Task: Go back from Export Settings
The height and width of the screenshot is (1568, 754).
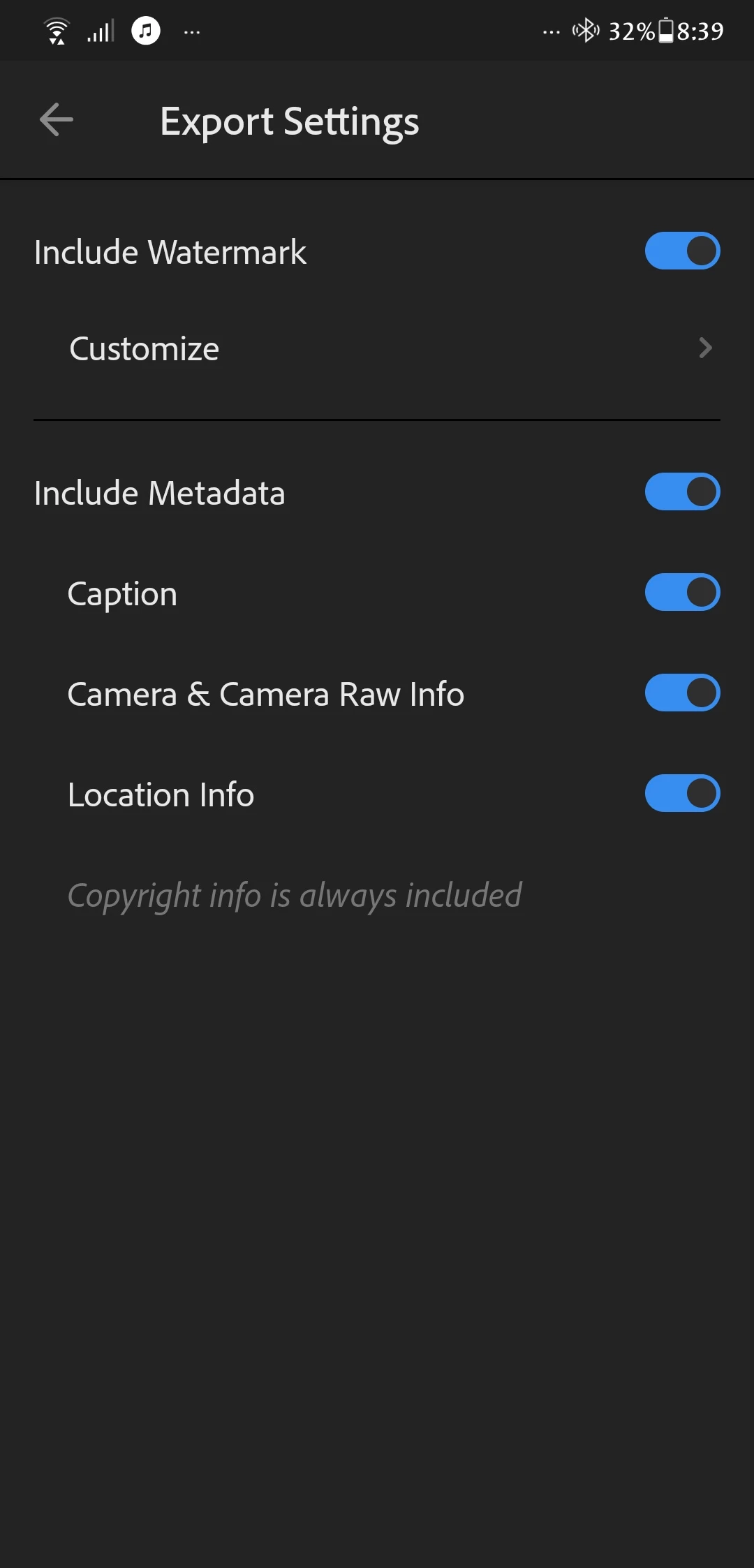Action: [57, 120]
